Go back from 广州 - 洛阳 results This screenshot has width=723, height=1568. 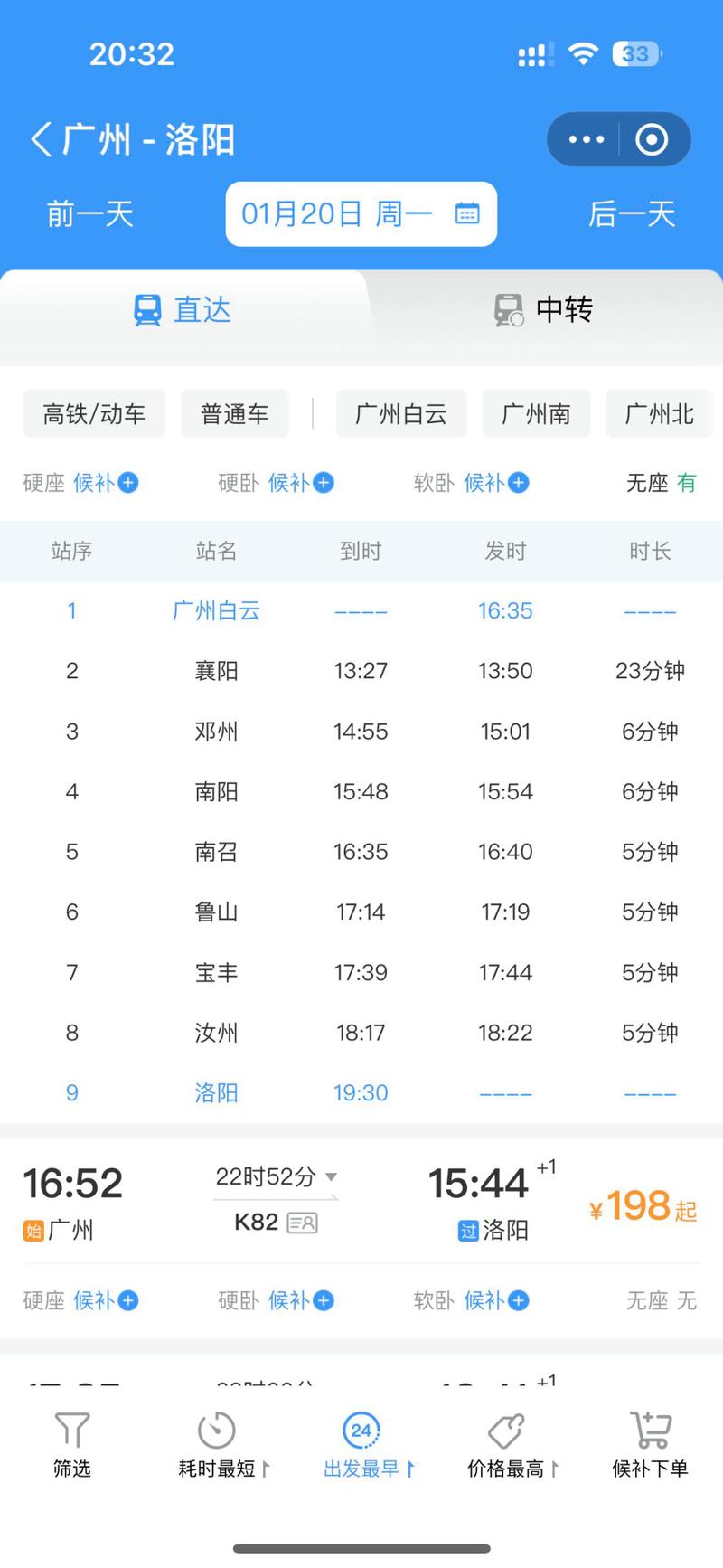click(x=41, y=140)
